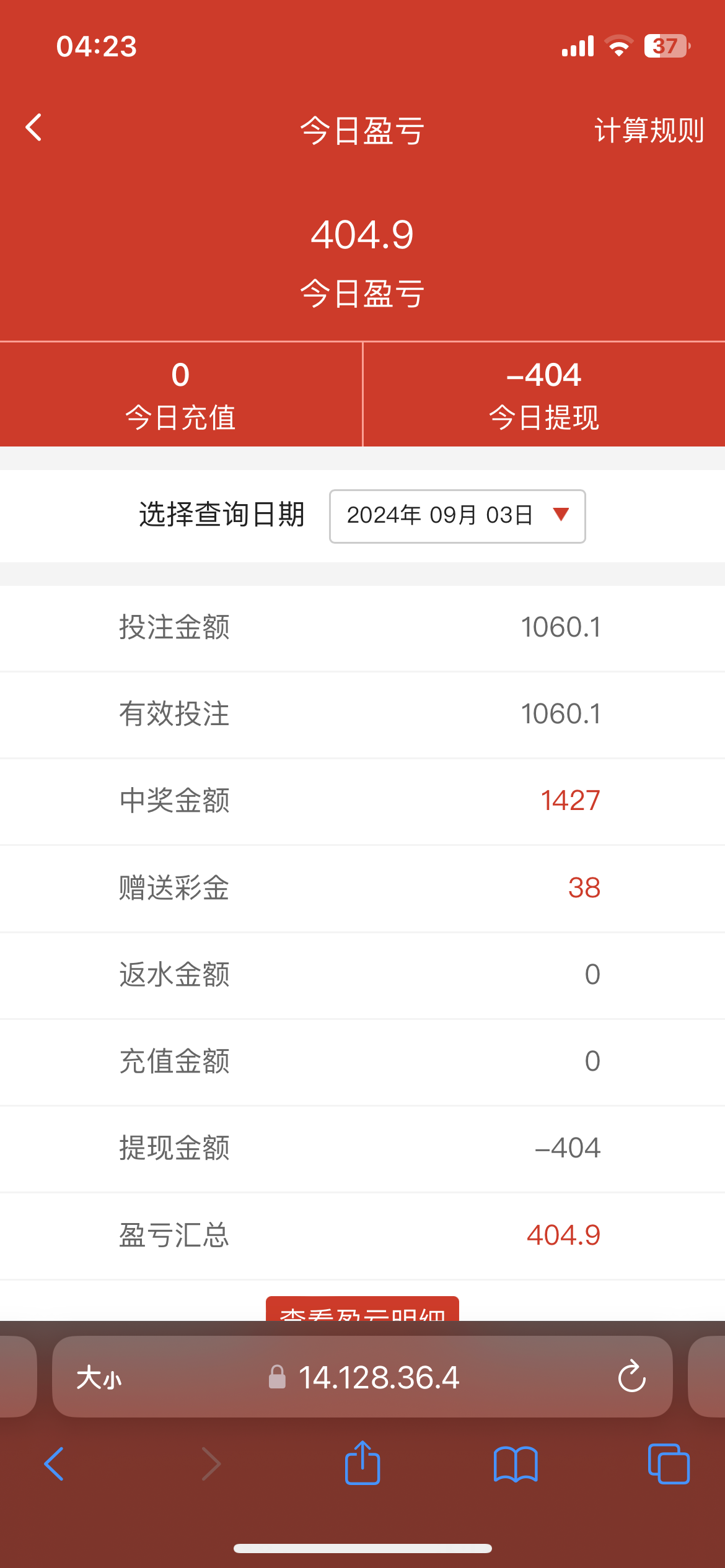Go back from the 今日盈亏 page
Image resolution: width=725 pixels, height=1568 pixels.
34,128
